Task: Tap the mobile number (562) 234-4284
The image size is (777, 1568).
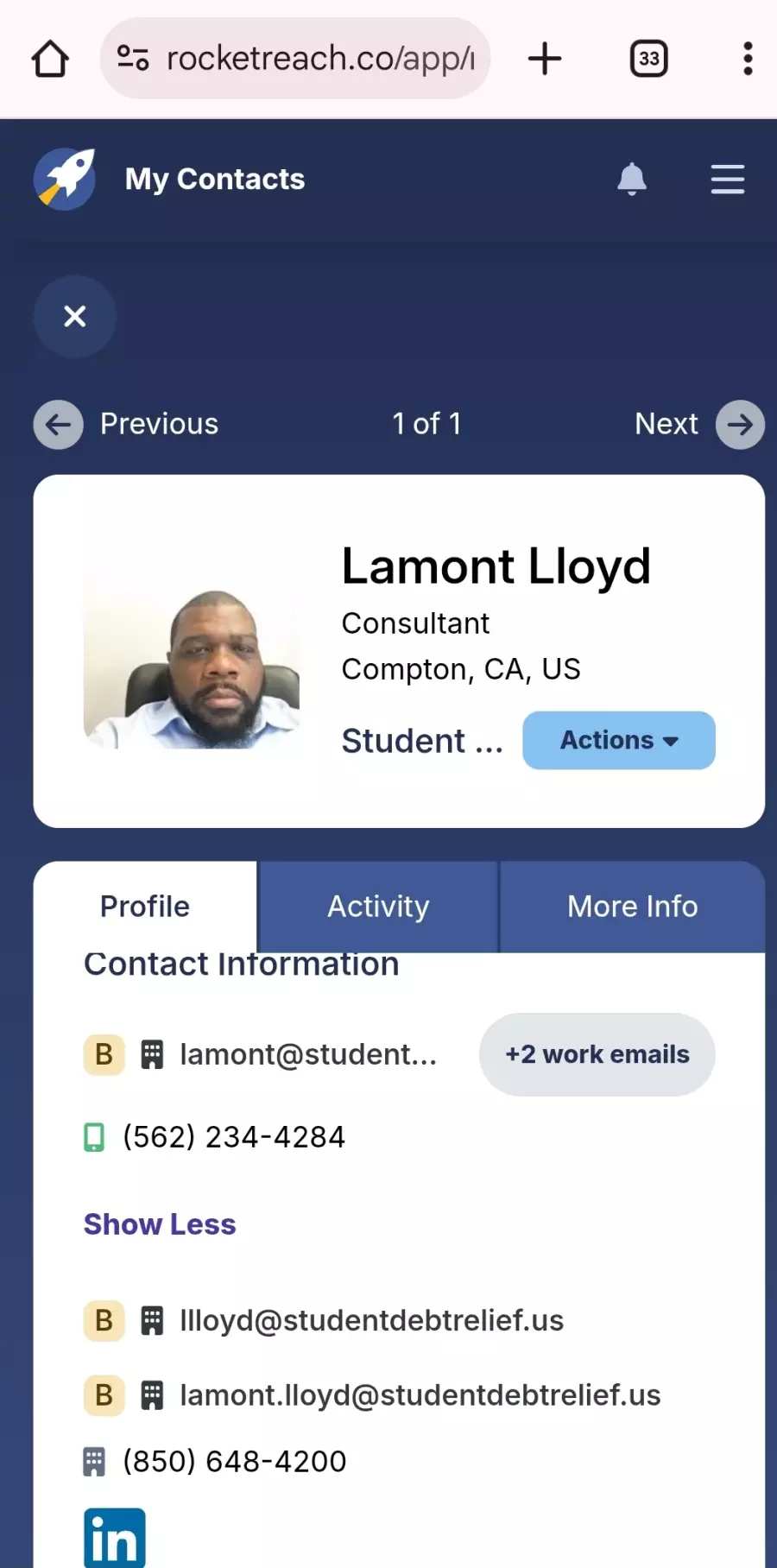Action: coord(233,1137)
